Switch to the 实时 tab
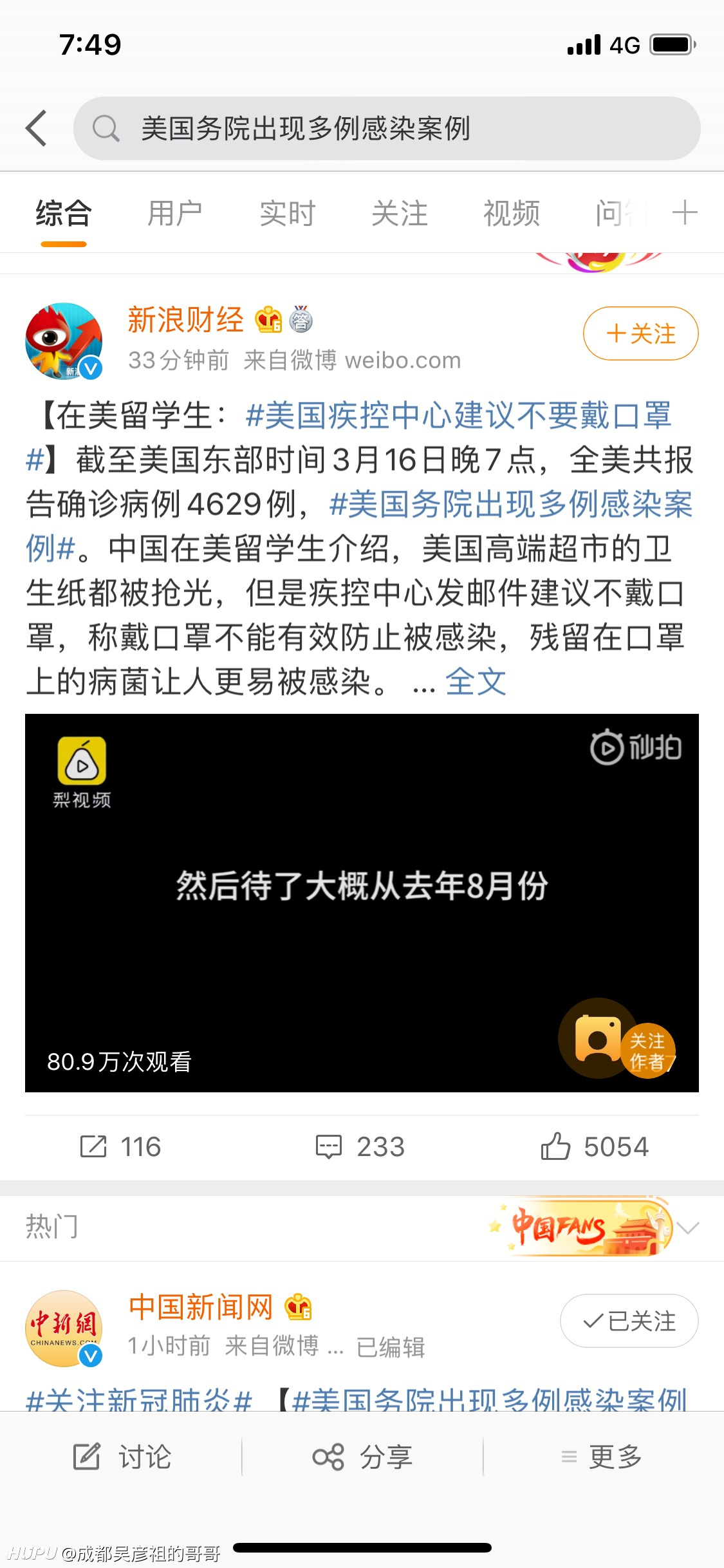 287,213
